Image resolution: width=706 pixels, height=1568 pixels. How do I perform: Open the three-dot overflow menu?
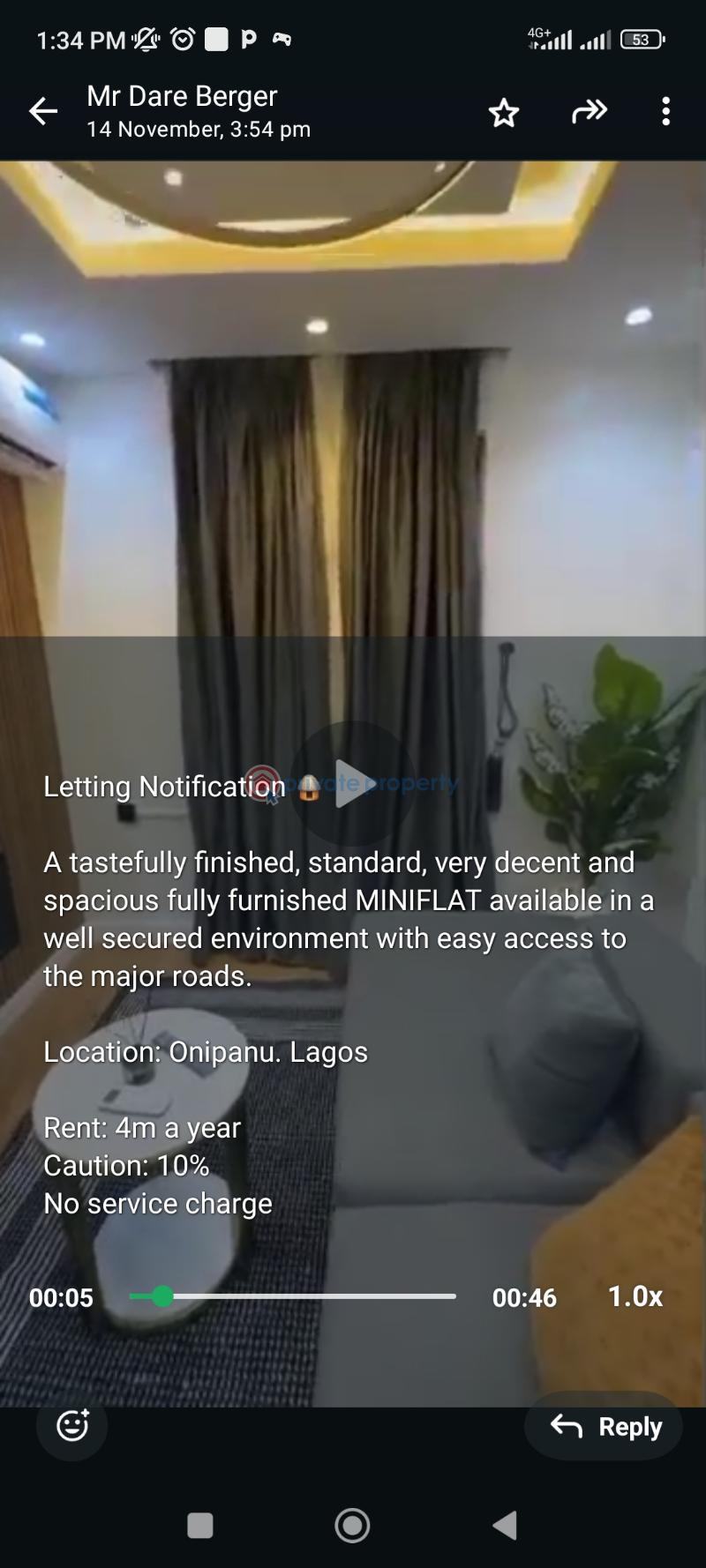click(x=665, y=112)
